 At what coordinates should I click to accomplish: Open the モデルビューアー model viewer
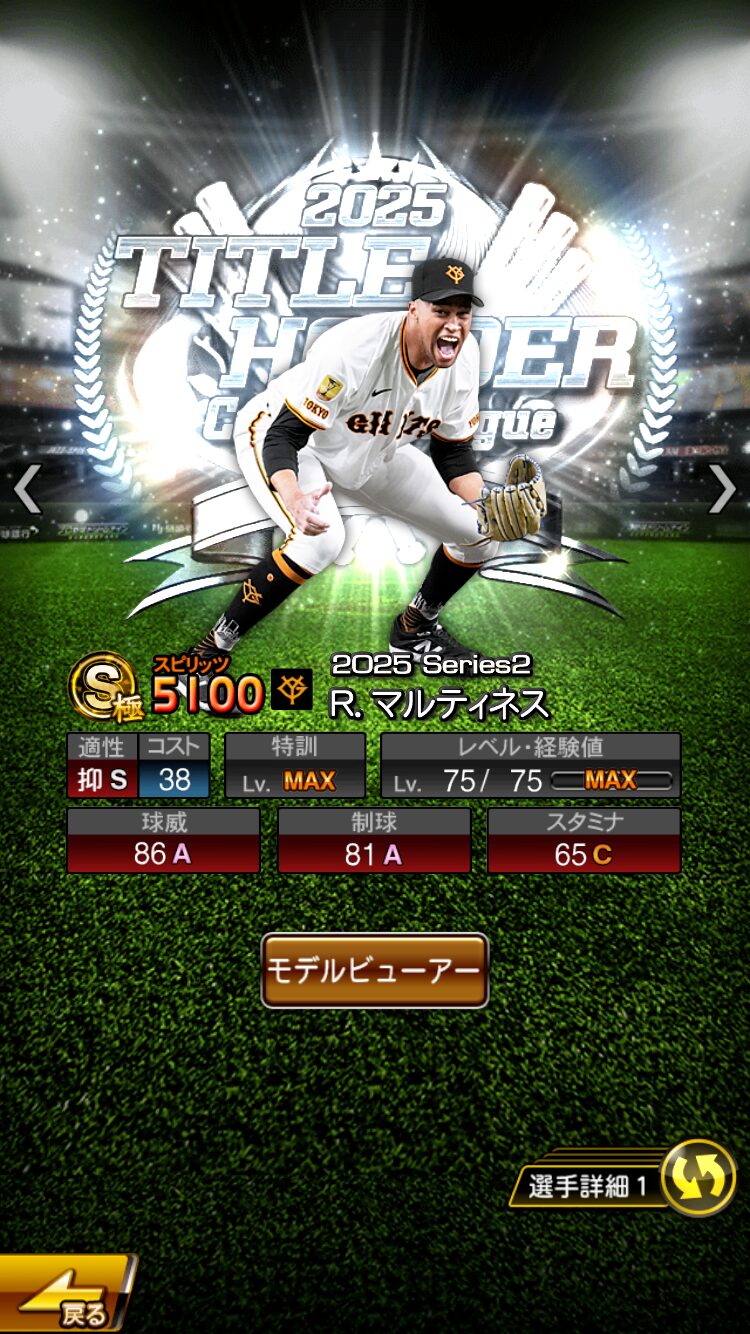(x=374, y=970)
